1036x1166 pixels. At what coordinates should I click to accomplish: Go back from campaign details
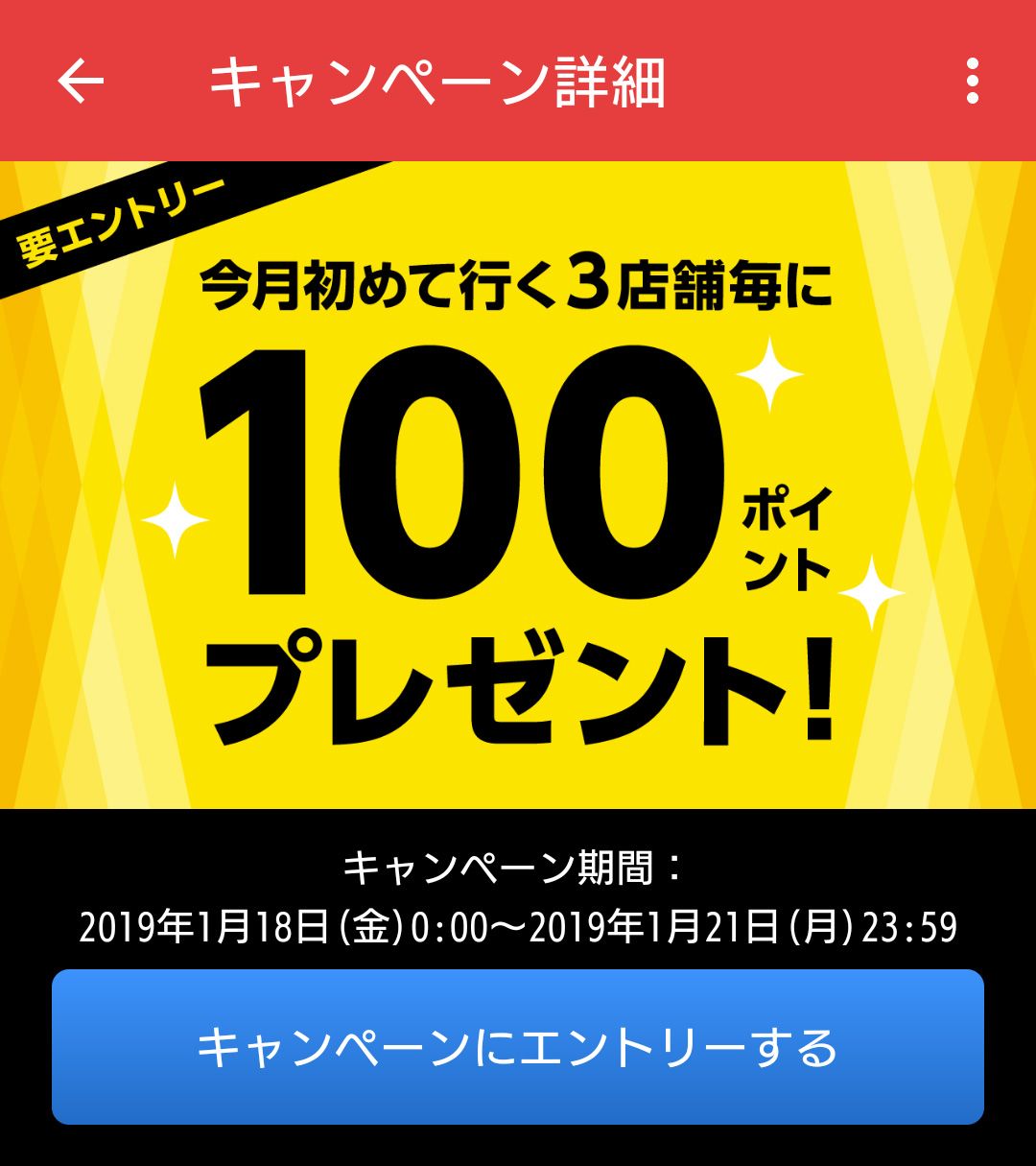pyautogui.click(x=81, y=82)
